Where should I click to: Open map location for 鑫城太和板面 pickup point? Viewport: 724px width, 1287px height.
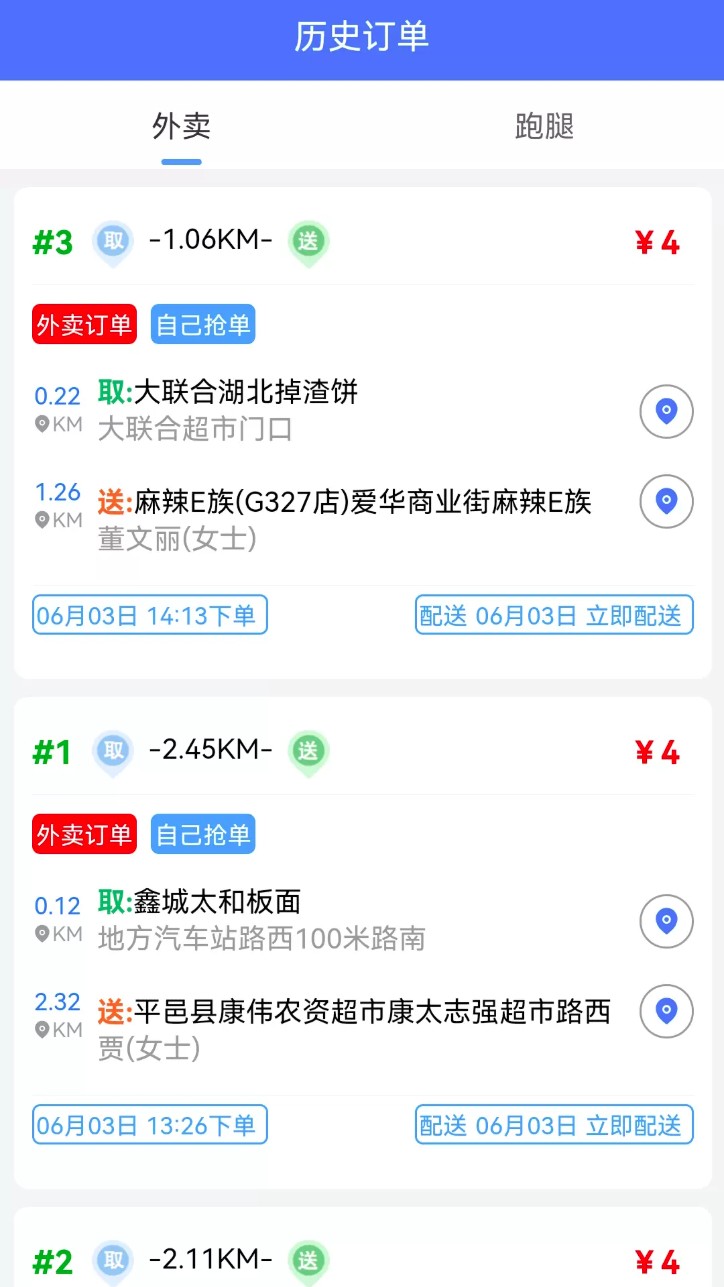pyautogui.click(x=666, y=921)
